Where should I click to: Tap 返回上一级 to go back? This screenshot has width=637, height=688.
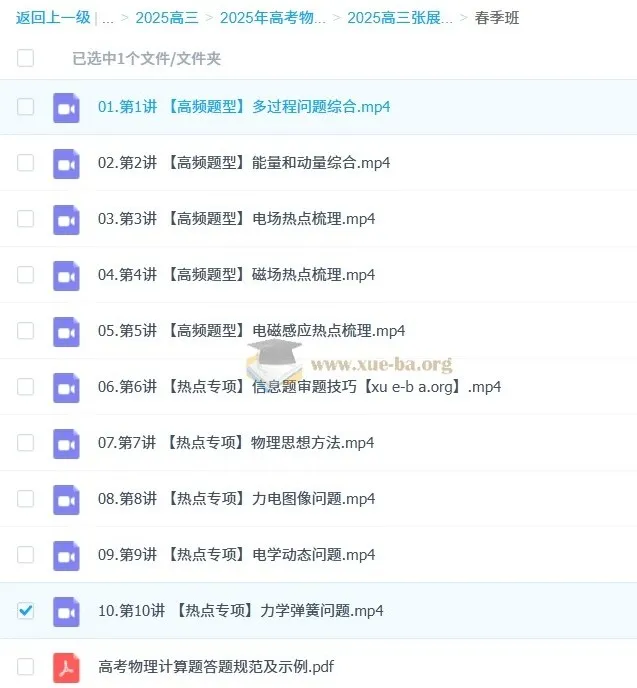click(52, 18)
